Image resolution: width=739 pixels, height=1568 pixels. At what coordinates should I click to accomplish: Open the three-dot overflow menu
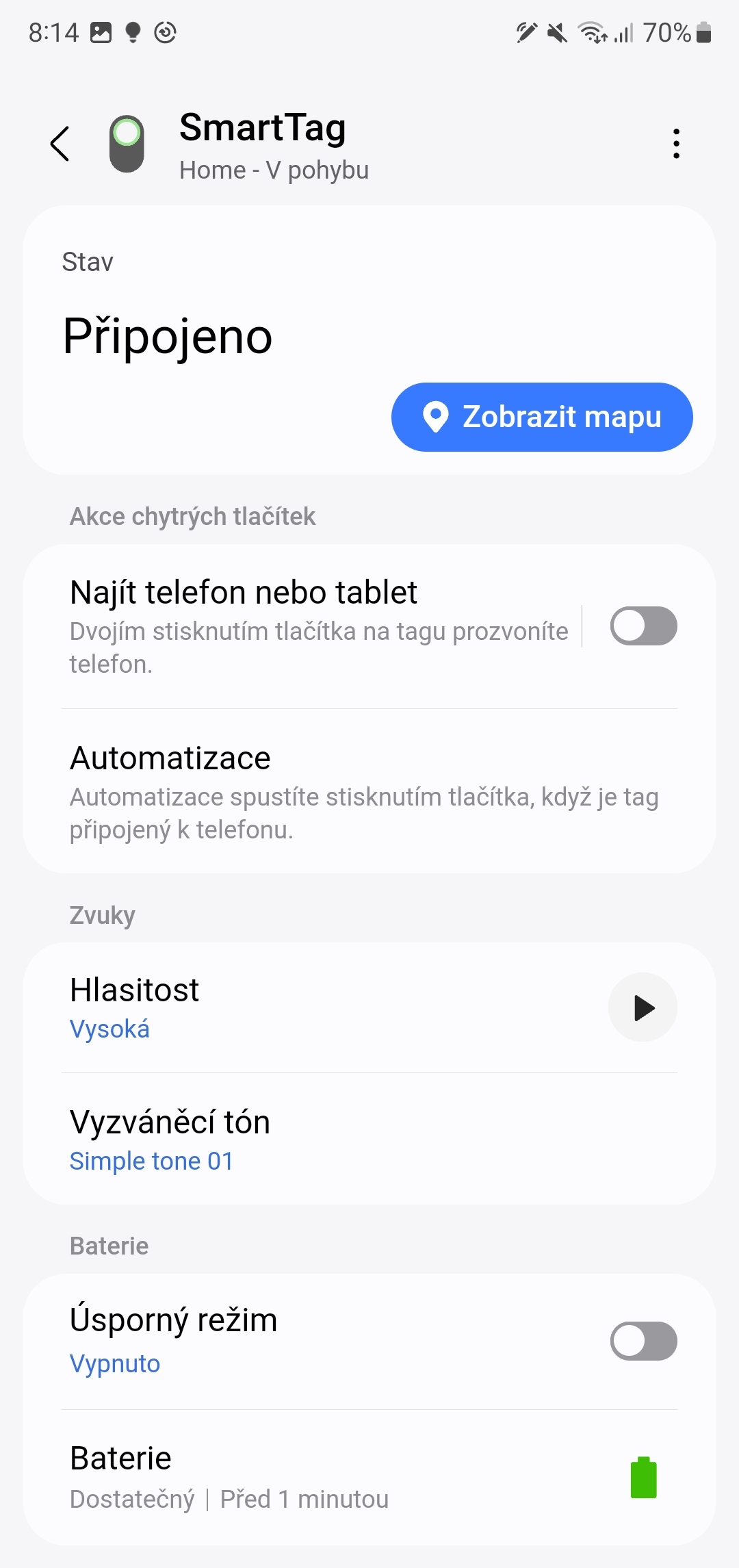676,142
